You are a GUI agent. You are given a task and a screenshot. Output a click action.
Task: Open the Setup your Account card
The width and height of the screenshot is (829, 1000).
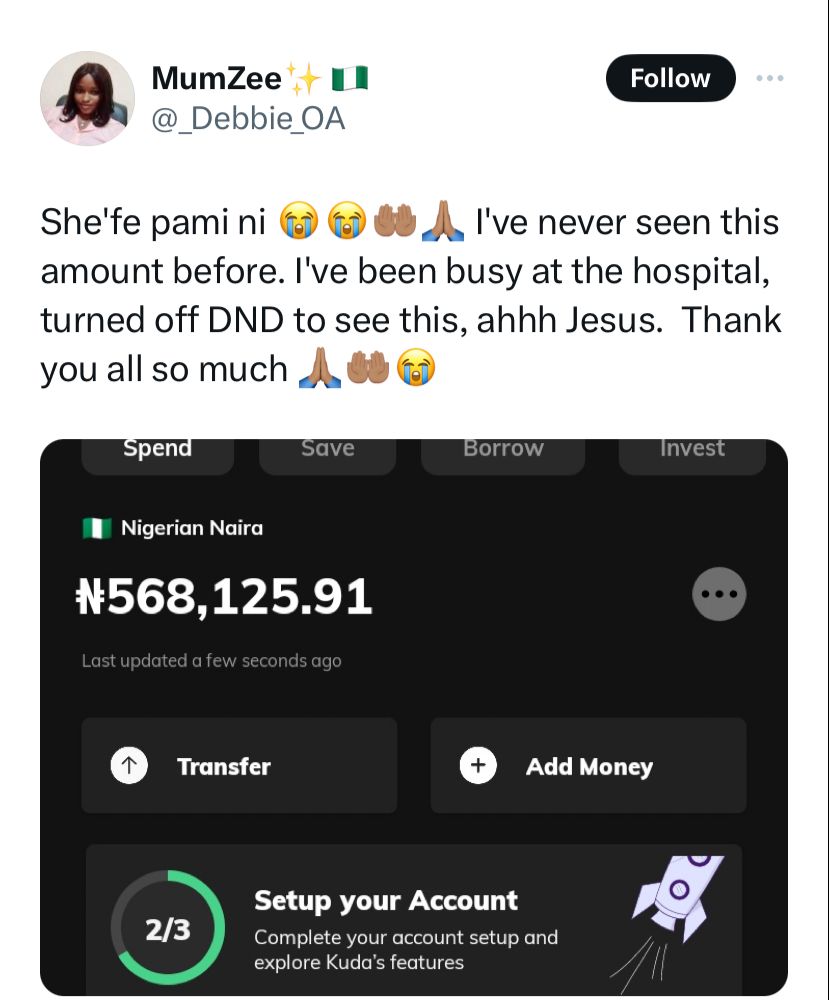[386, 900]
